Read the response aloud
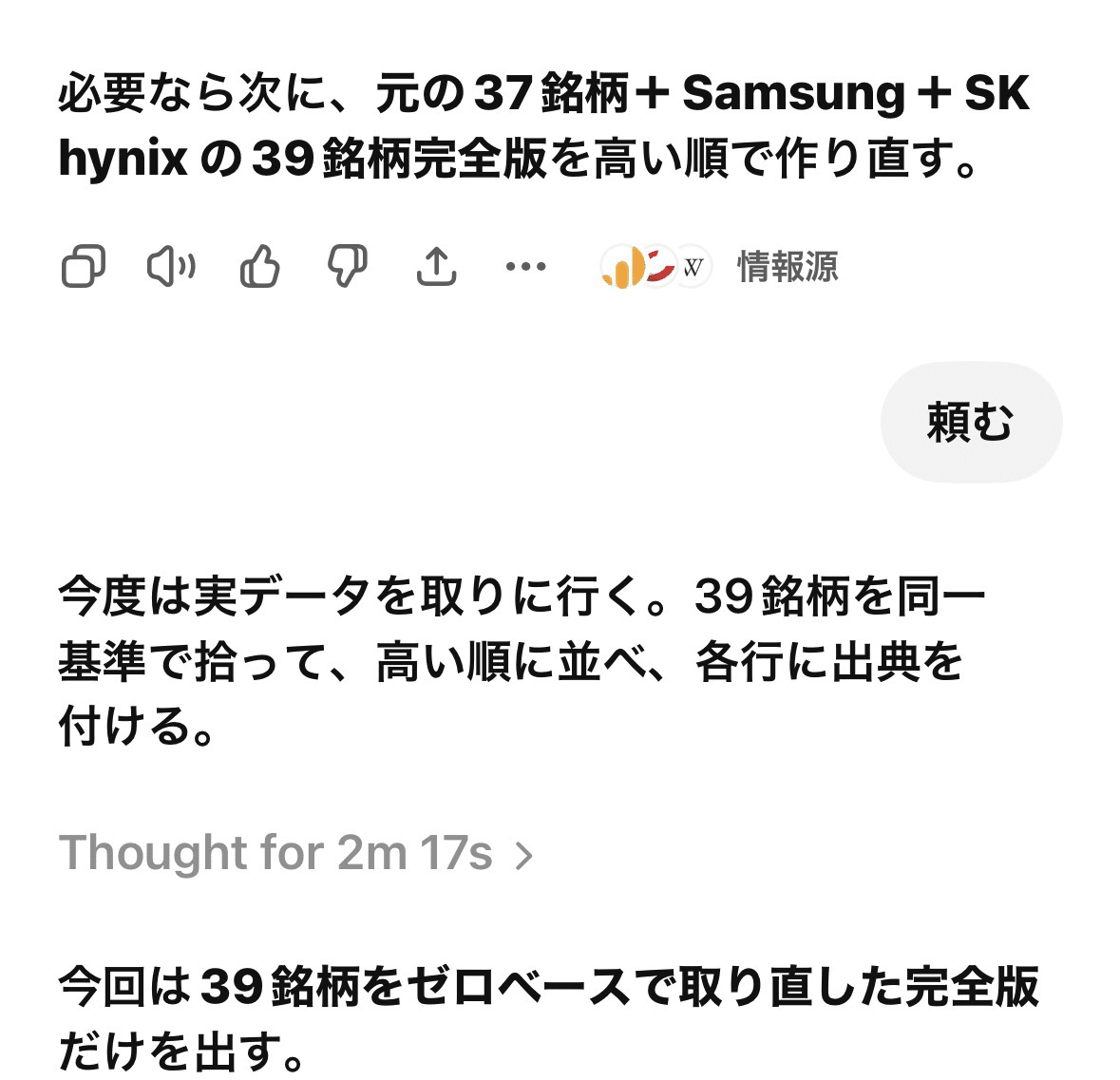1120x1080 pixels. (171, 267)
